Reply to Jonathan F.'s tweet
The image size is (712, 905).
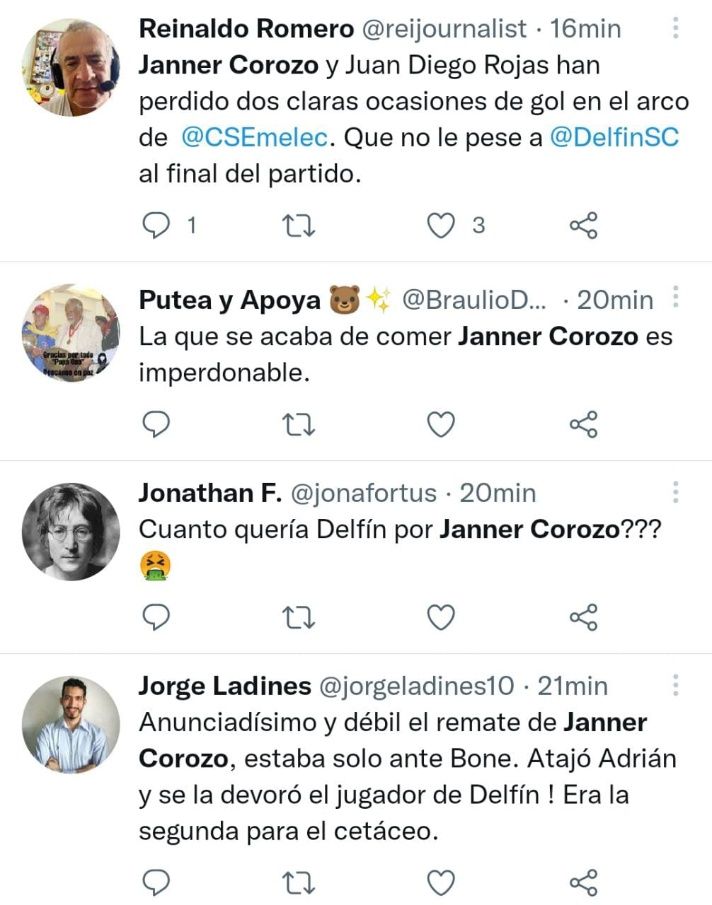pos(155,618)
